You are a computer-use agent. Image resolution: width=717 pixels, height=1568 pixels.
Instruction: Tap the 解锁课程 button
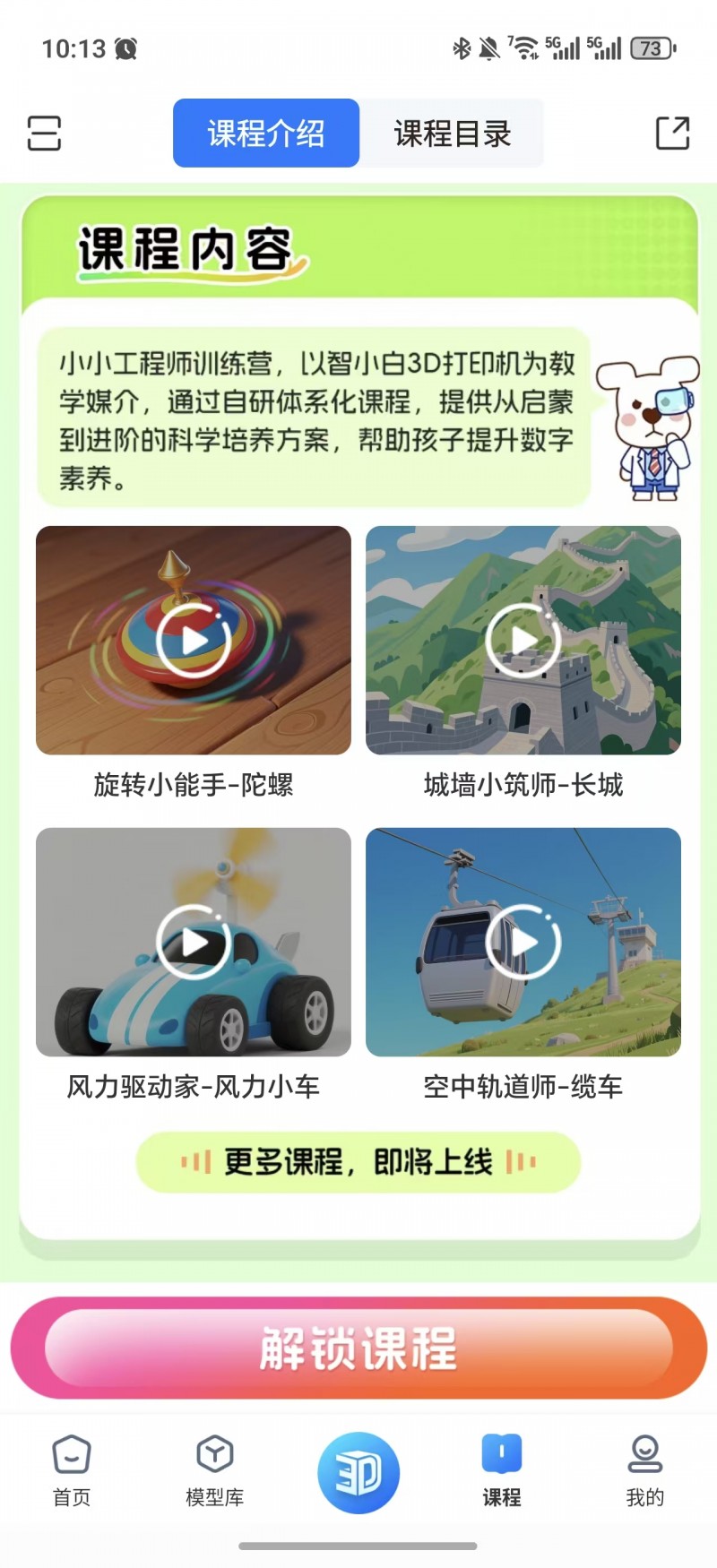tap(358, 1348)
